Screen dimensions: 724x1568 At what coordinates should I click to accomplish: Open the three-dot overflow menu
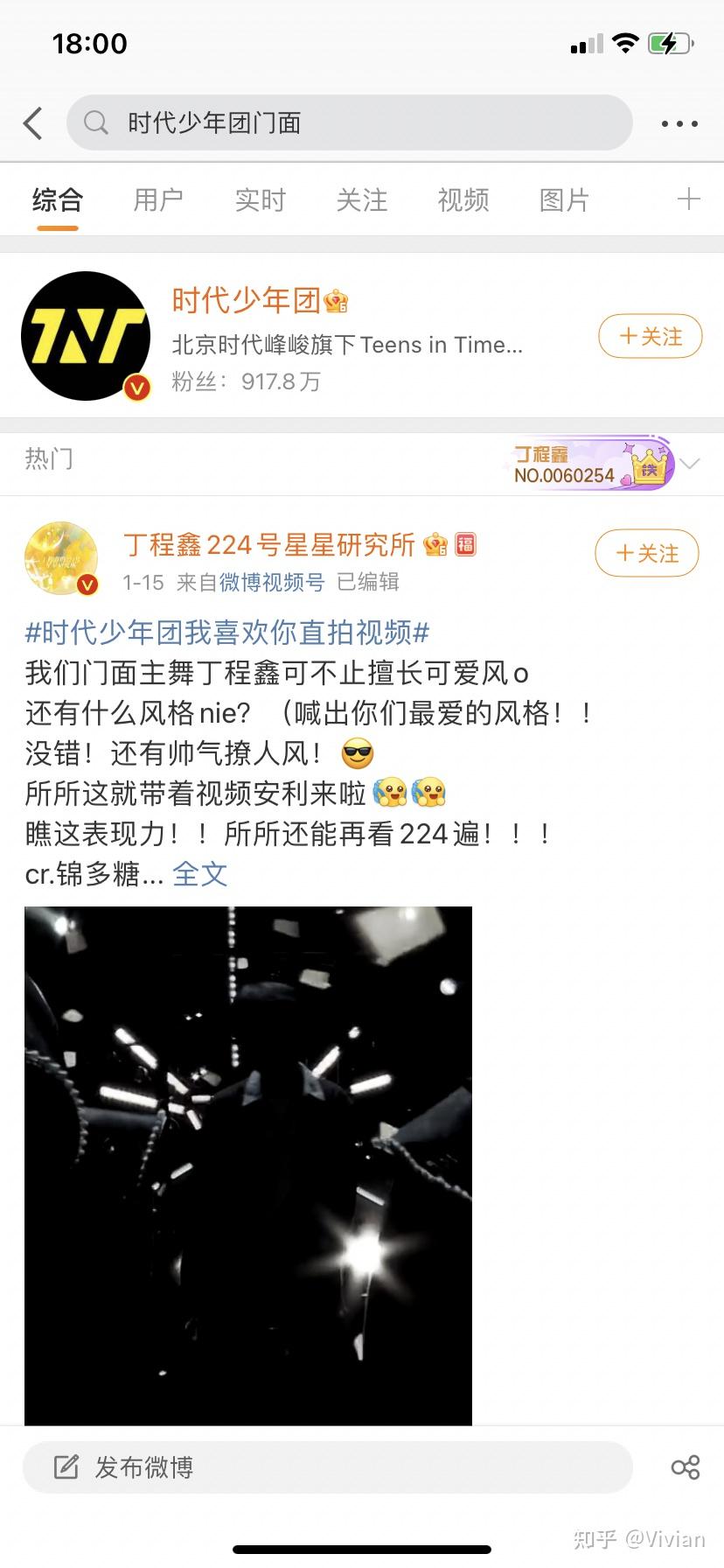679,124
